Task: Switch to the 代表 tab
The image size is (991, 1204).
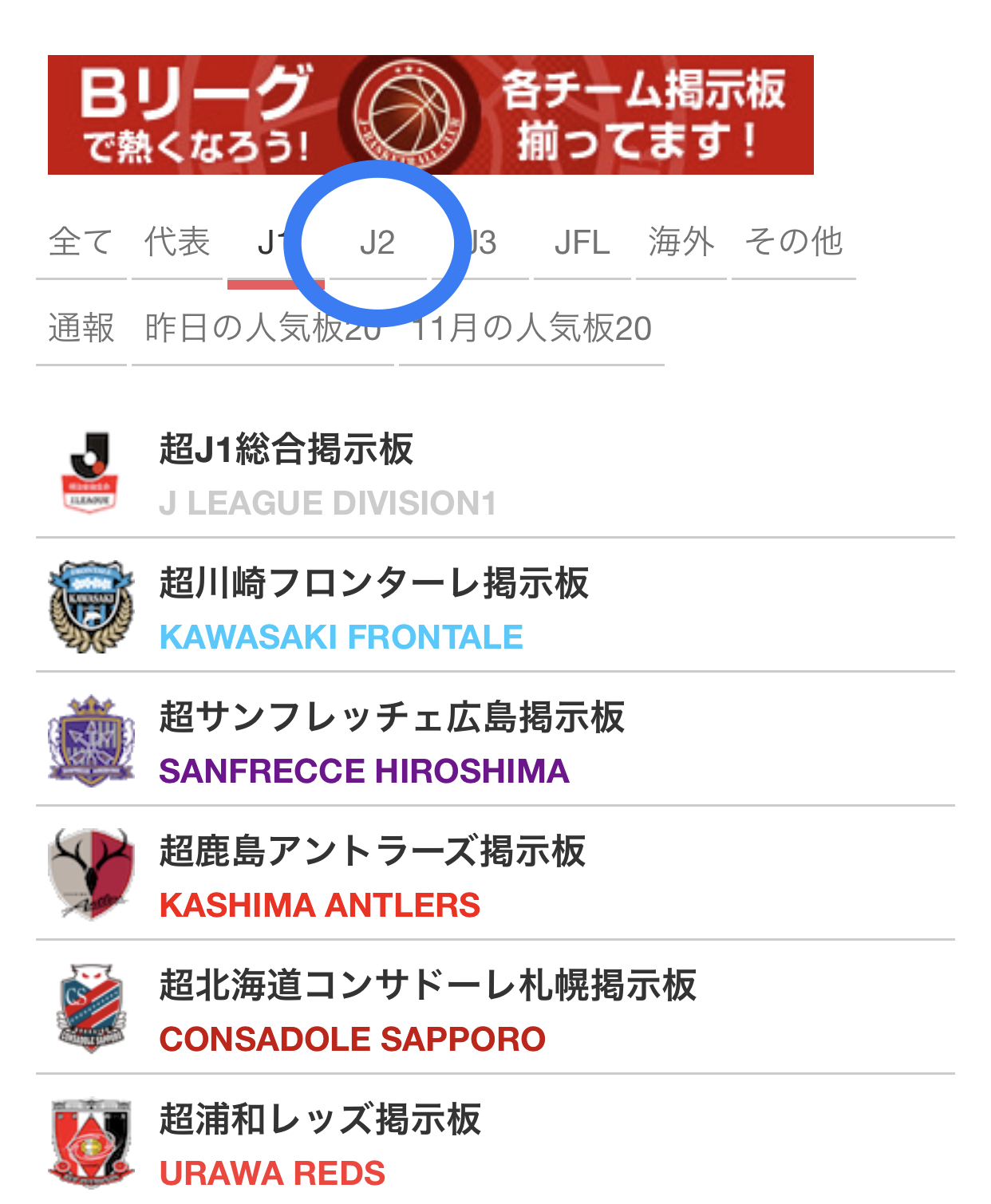Action: [176, 242]
